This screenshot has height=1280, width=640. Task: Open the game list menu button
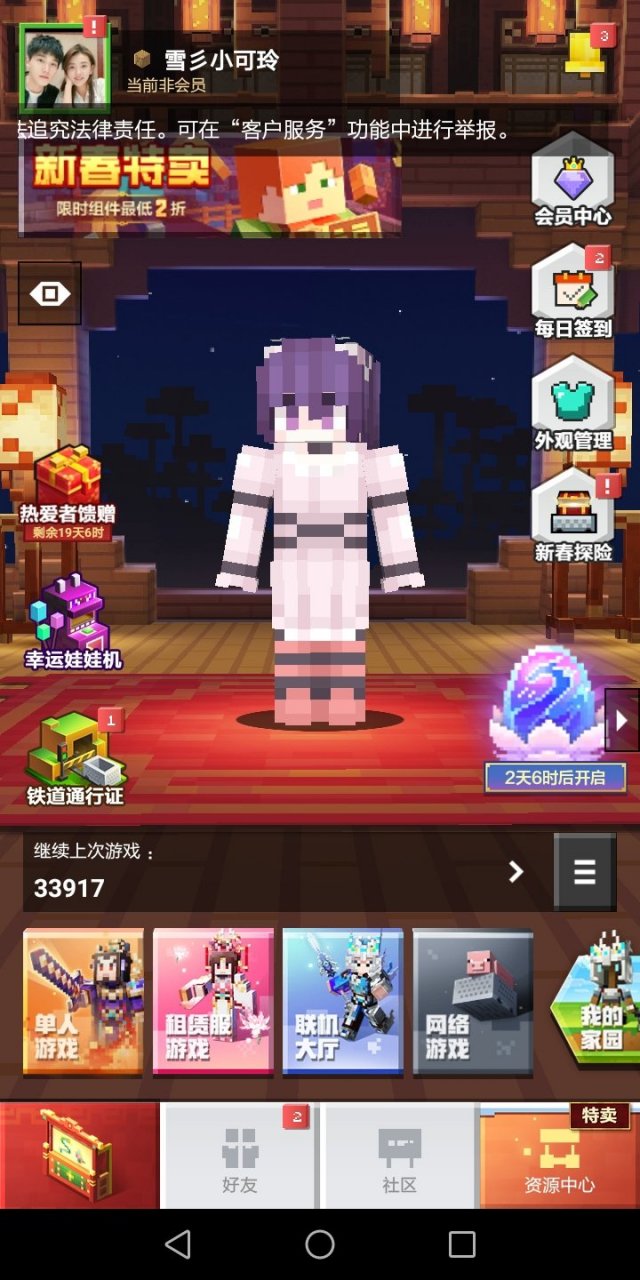pos(585,872)
